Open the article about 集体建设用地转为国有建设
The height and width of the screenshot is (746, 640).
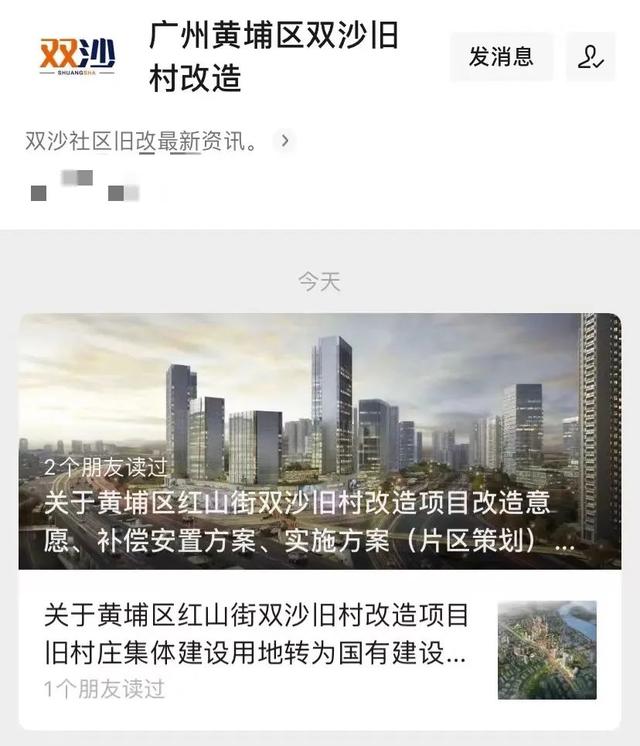pyautogui.click(x=319, y=649)
